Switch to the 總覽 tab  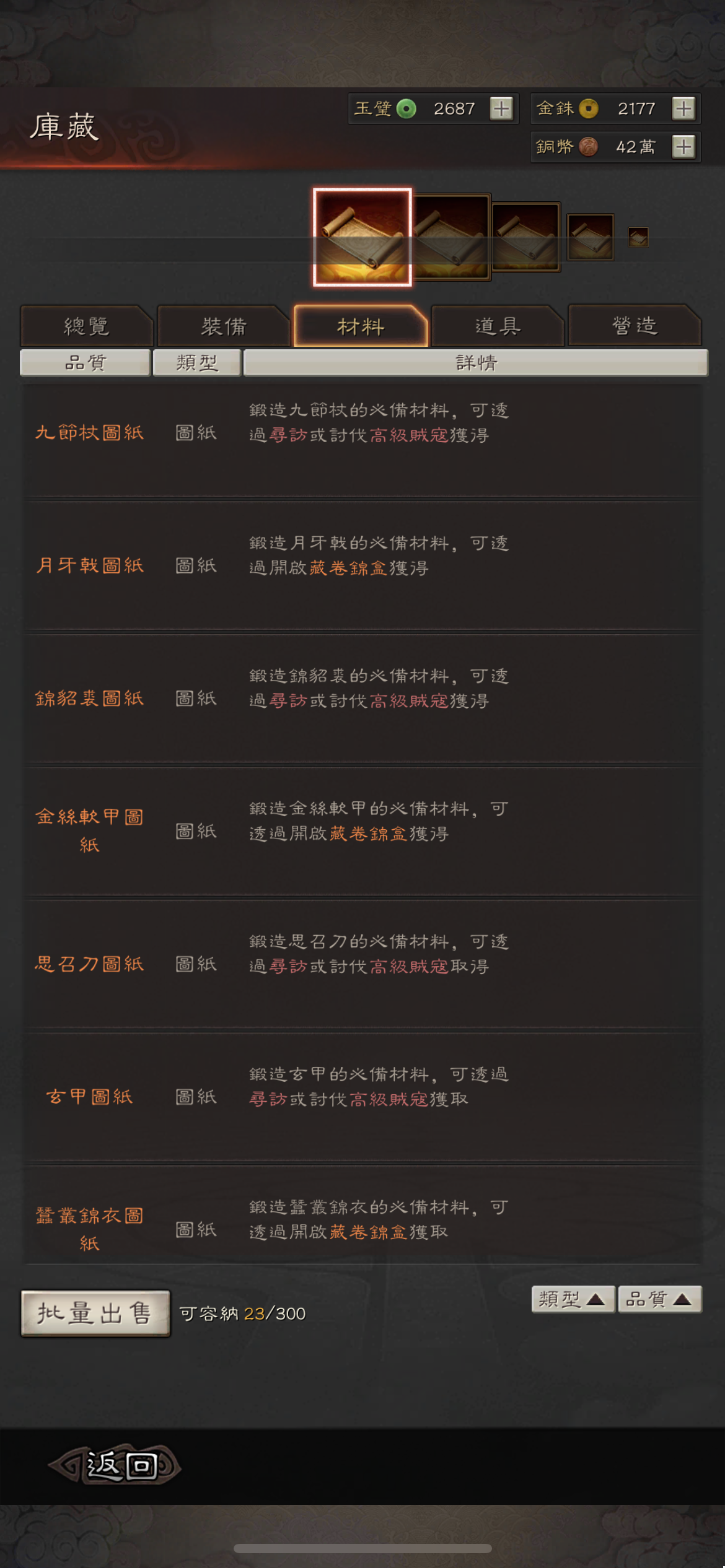[x=86, y=326]
